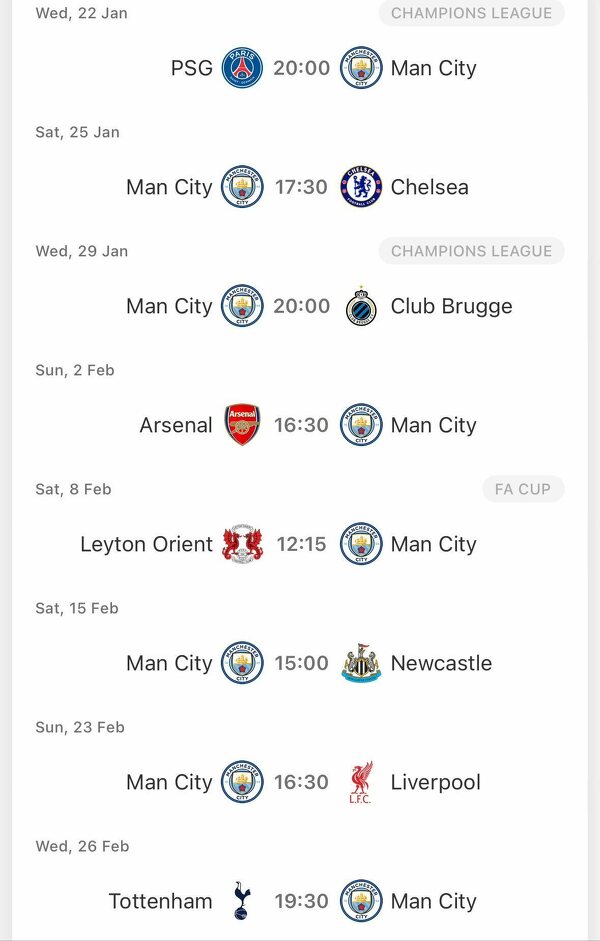The height and width of the screenshot is (941, 600).
Task: Open the PSG vs Man City fixture
Action: (x=301, y=68)
